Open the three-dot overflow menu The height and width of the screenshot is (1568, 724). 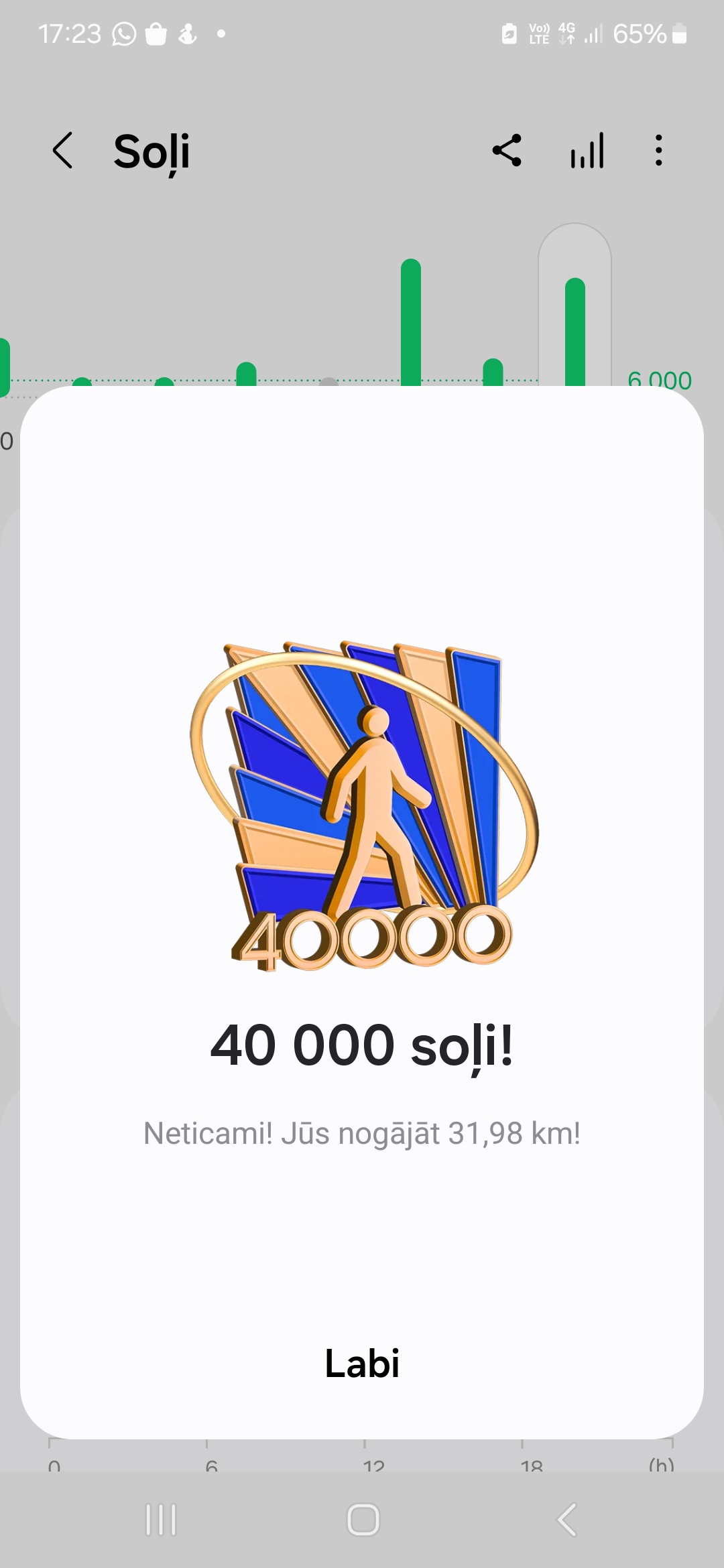659,150
